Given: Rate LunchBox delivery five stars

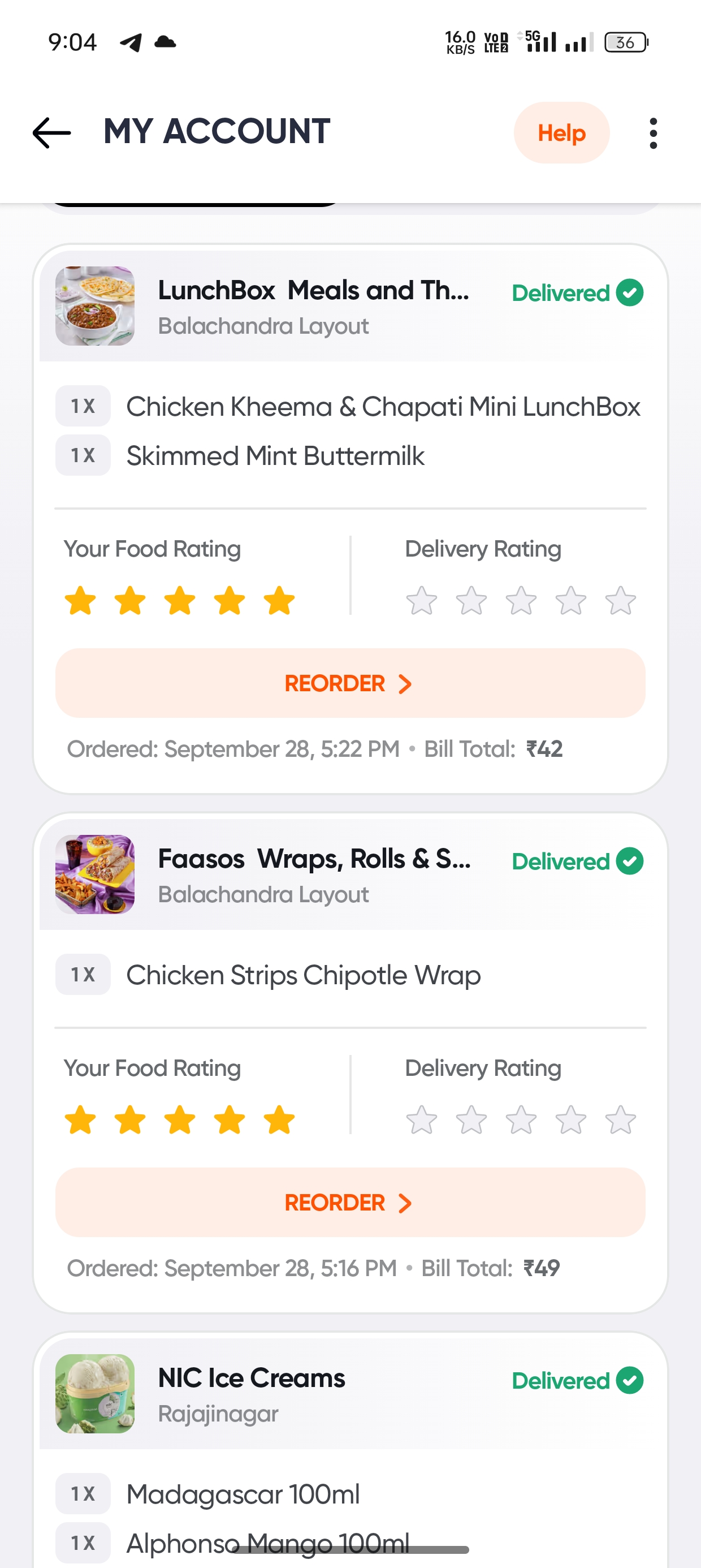Looking at the screenshot, I should (620, 601).
